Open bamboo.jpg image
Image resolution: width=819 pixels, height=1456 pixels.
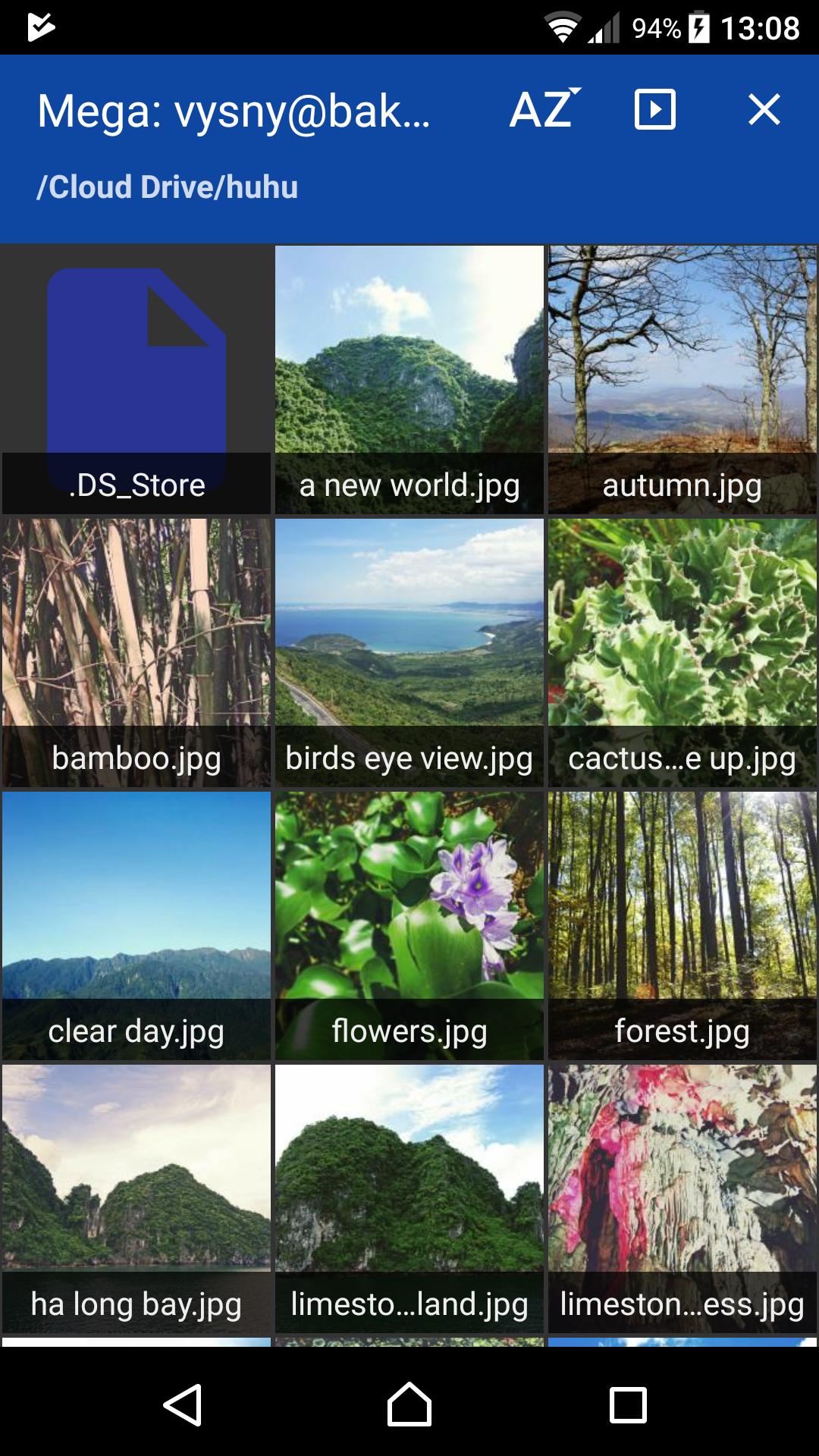[x=136, y=652]
